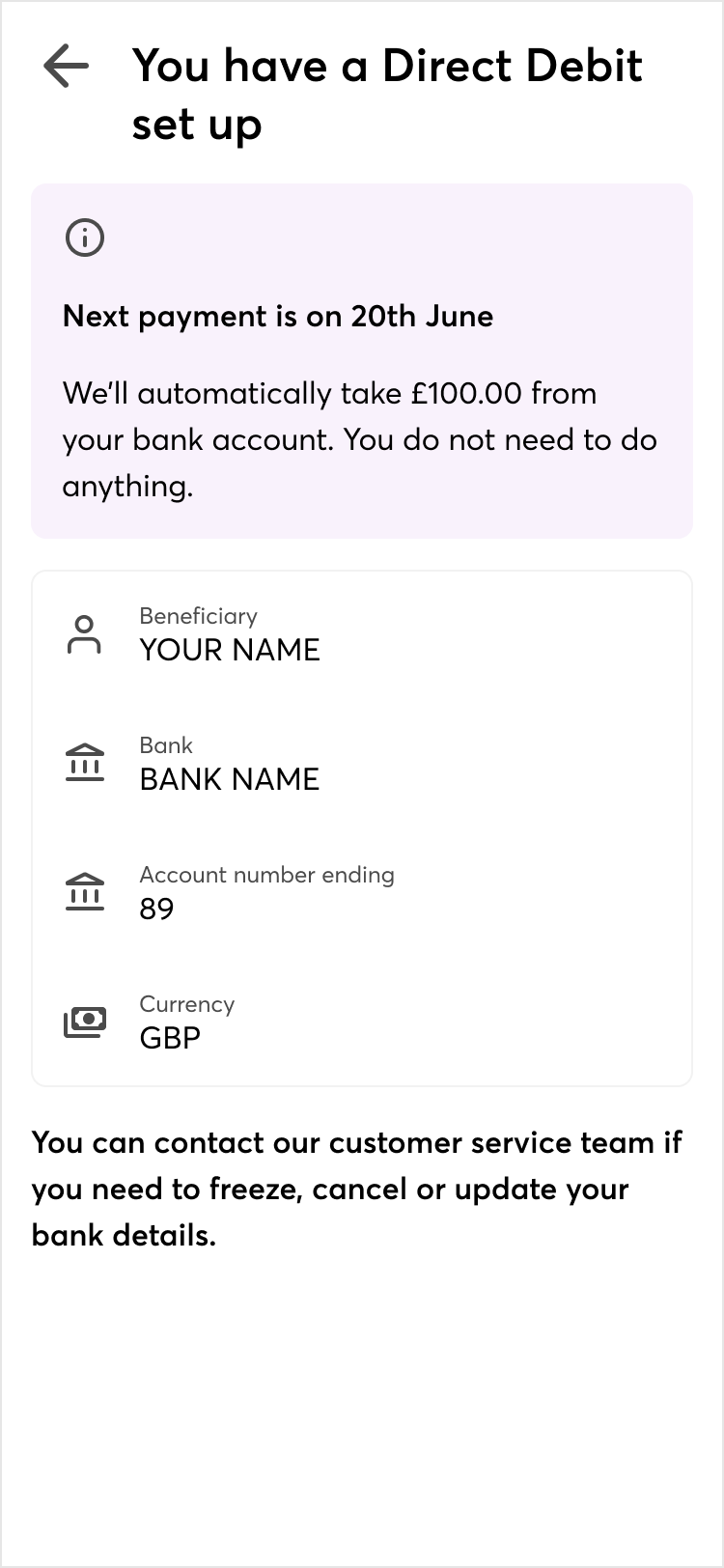
Task: Click the bank icon beside account number ending
Action: tap(85, 890)
